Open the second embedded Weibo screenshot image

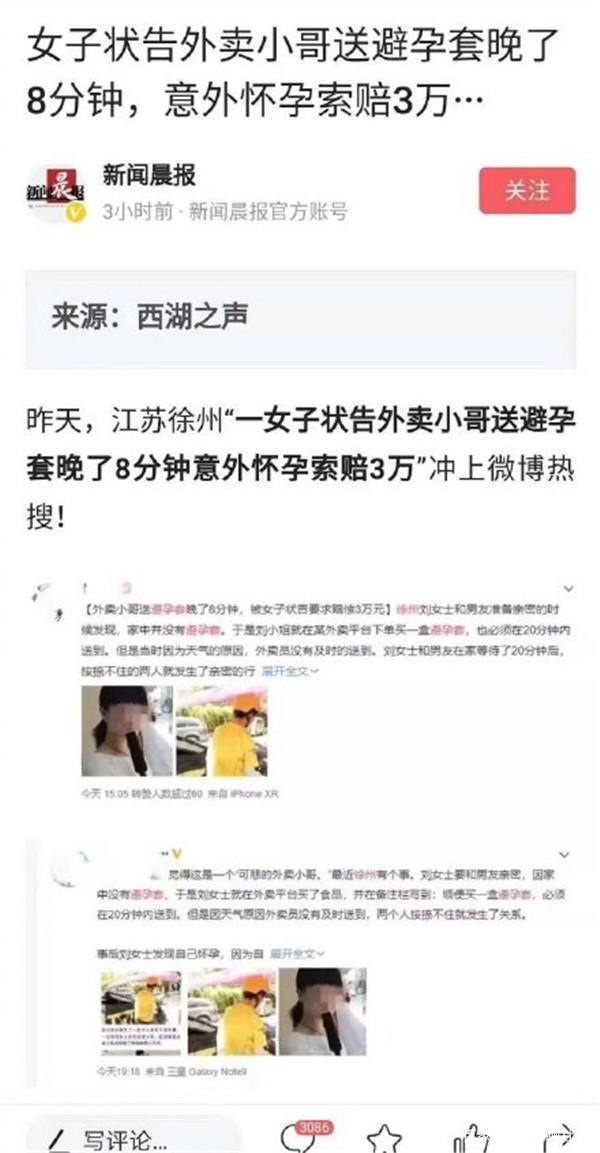coord(300,965)
